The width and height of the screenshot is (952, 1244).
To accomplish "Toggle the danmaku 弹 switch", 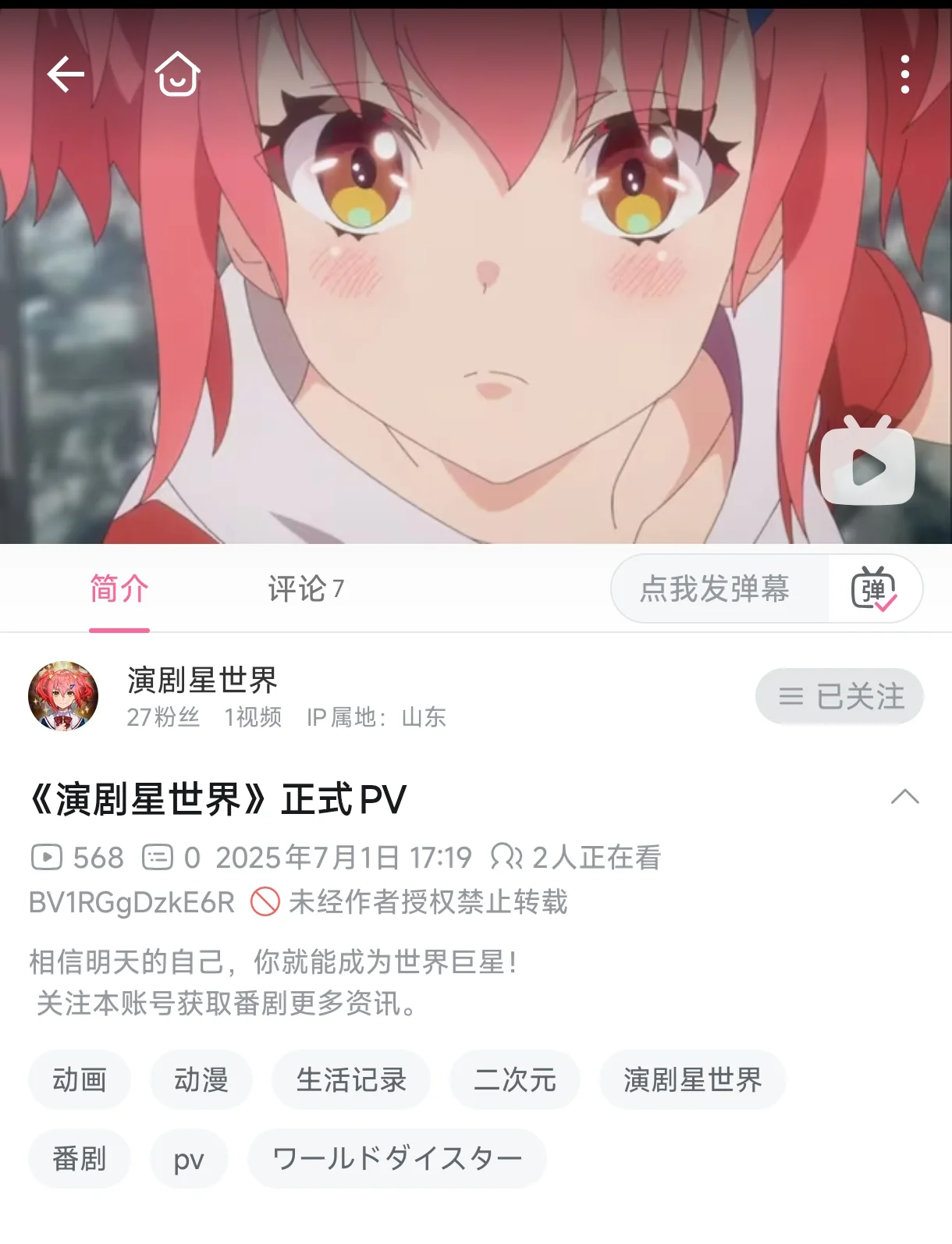I will (874, 589).
